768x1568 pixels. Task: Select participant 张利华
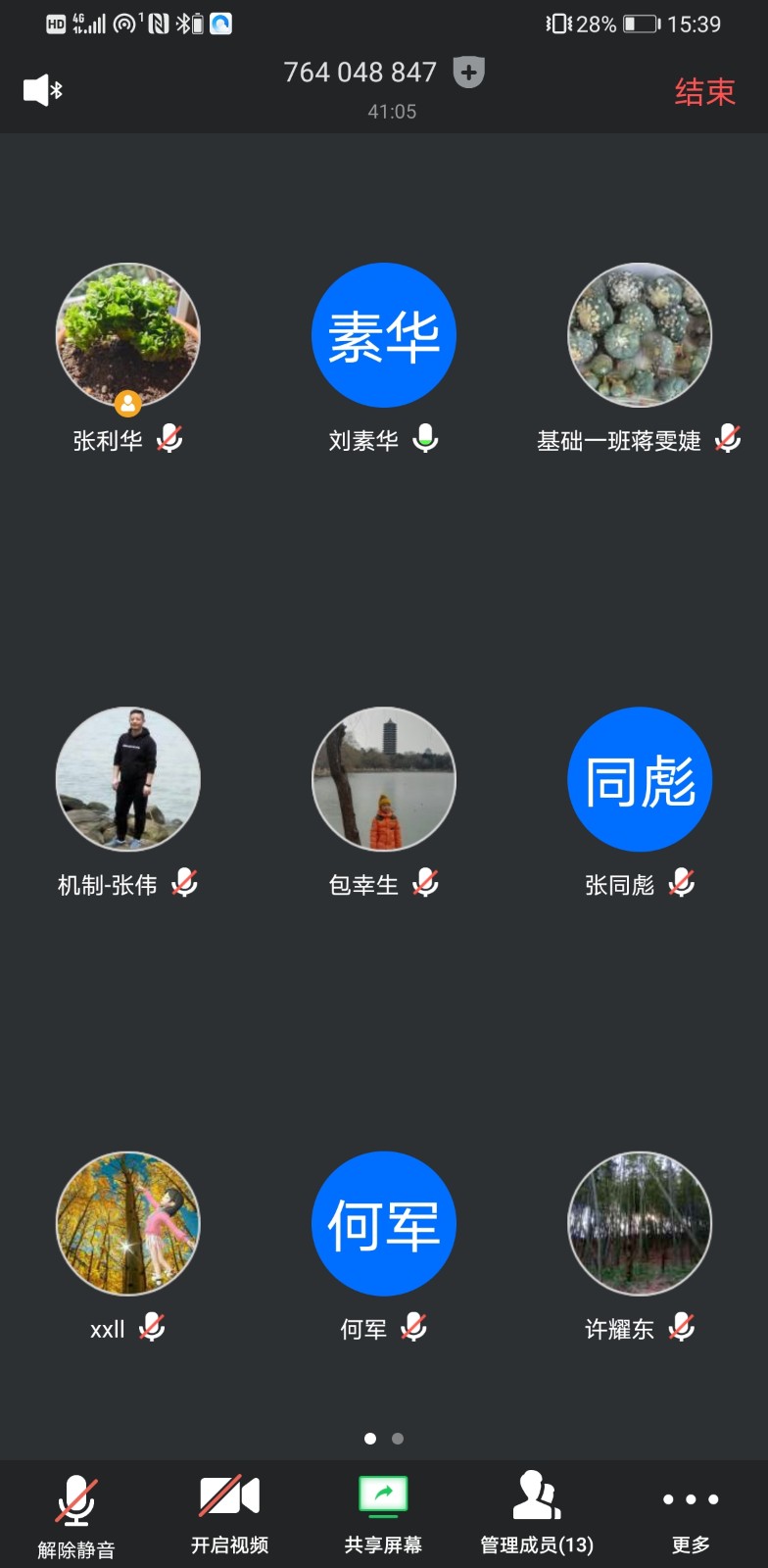(x=128, y=358)
